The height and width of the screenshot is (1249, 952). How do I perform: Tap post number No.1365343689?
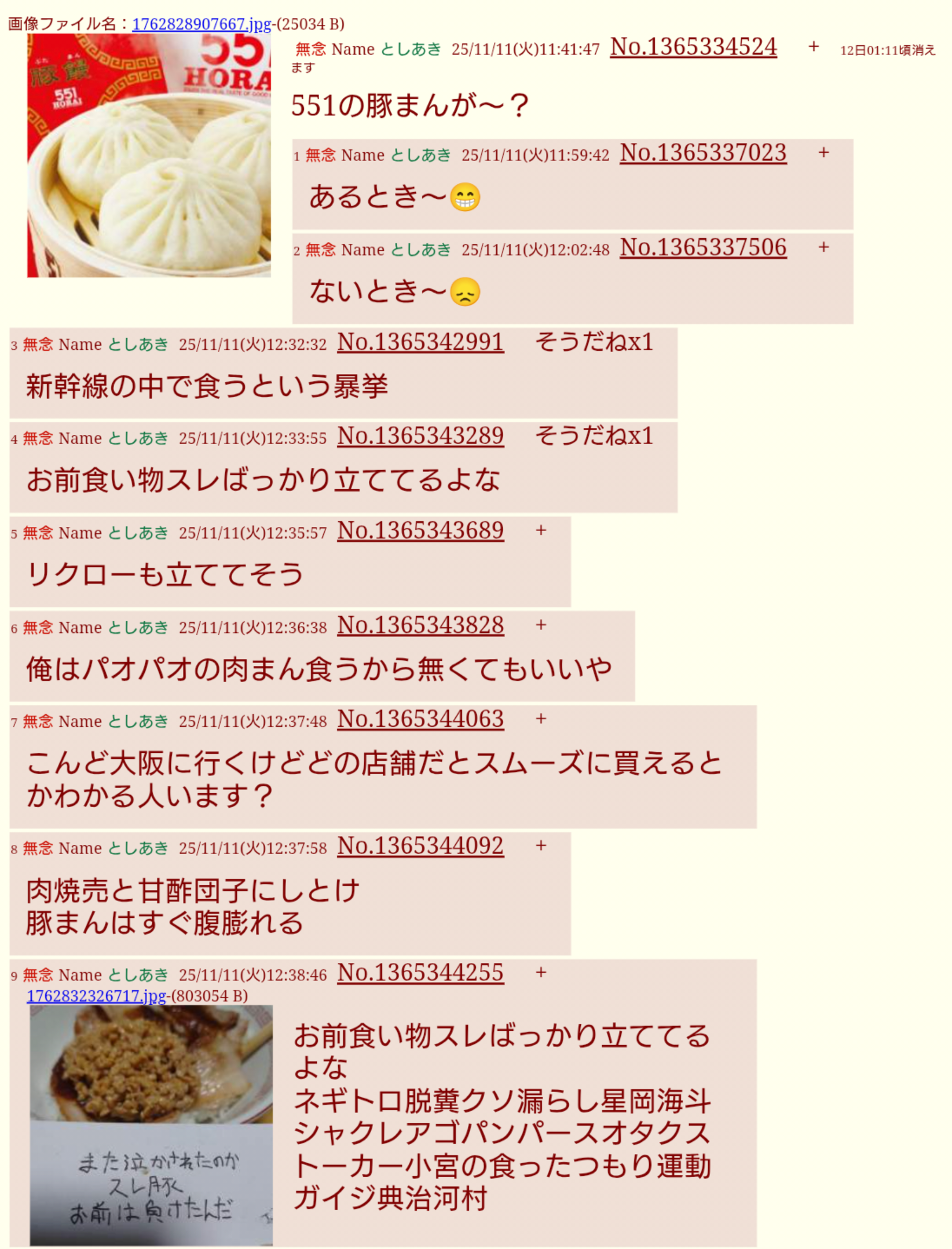[420, 530]
